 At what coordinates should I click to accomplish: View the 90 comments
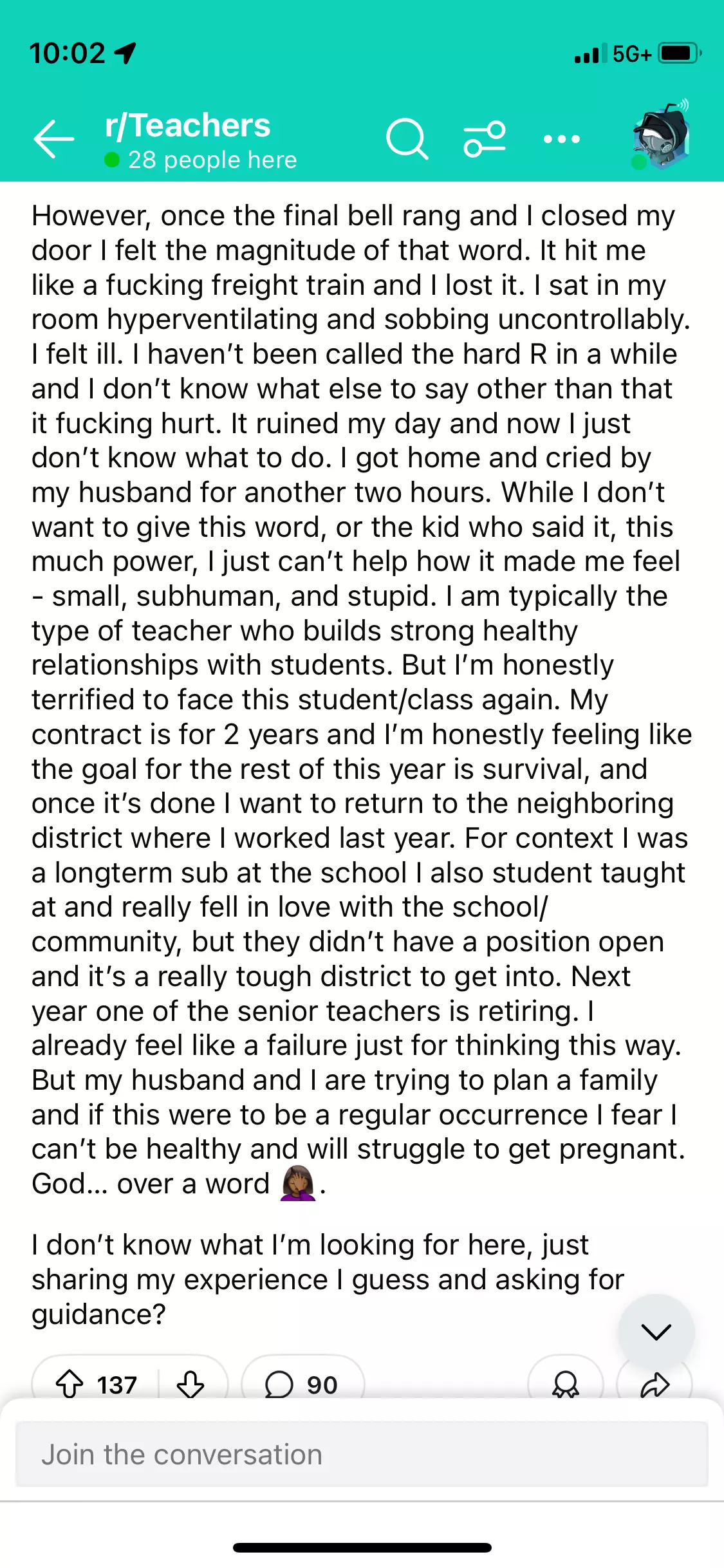[302, 1385]
